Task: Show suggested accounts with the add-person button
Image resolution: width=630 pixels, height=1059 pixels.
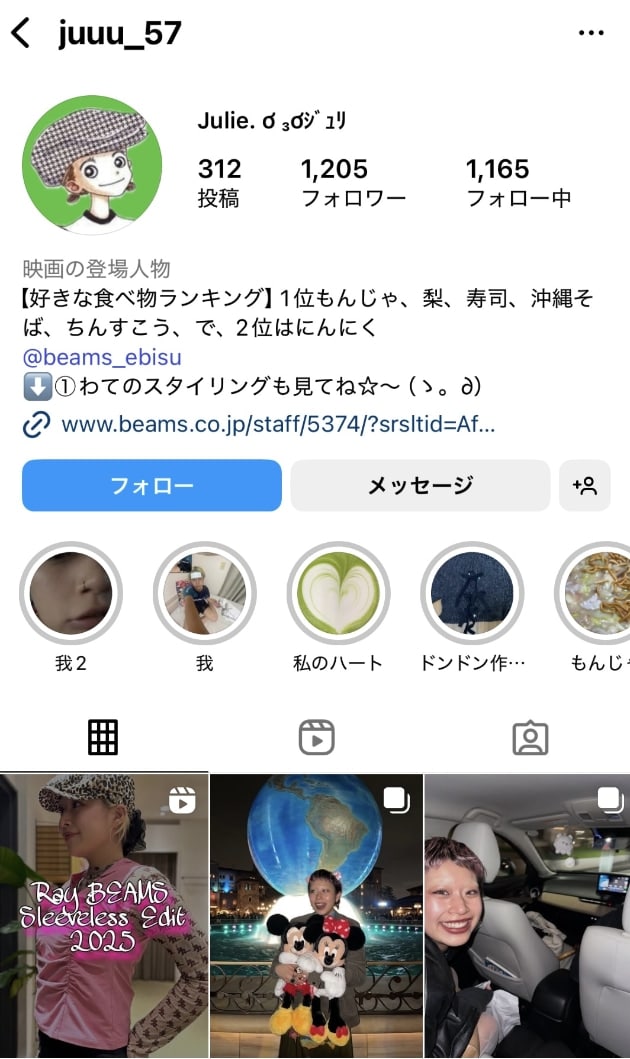Action: coord(585,486)
